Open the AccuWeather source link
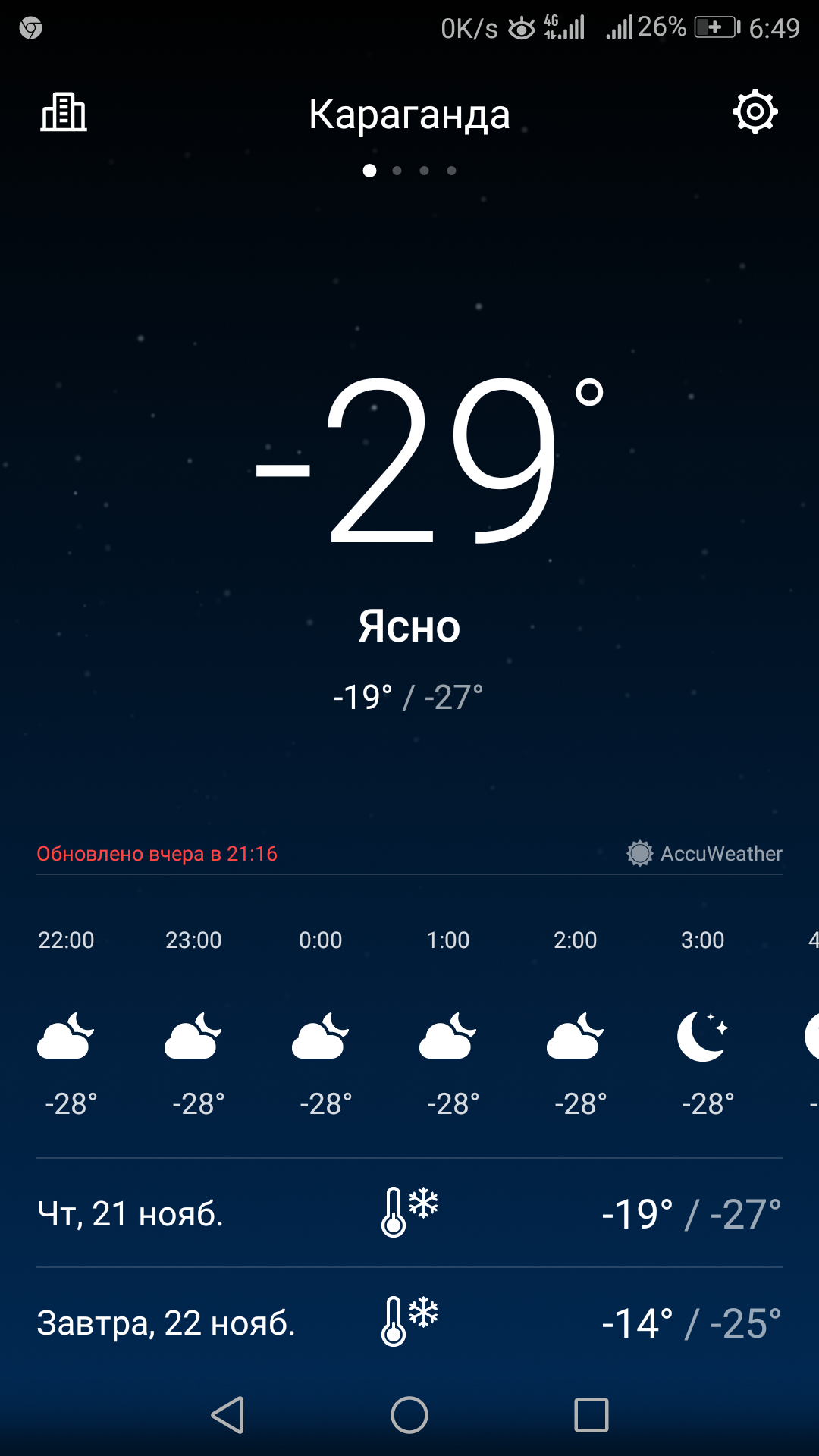The image size is (819, 1456). 704,853
